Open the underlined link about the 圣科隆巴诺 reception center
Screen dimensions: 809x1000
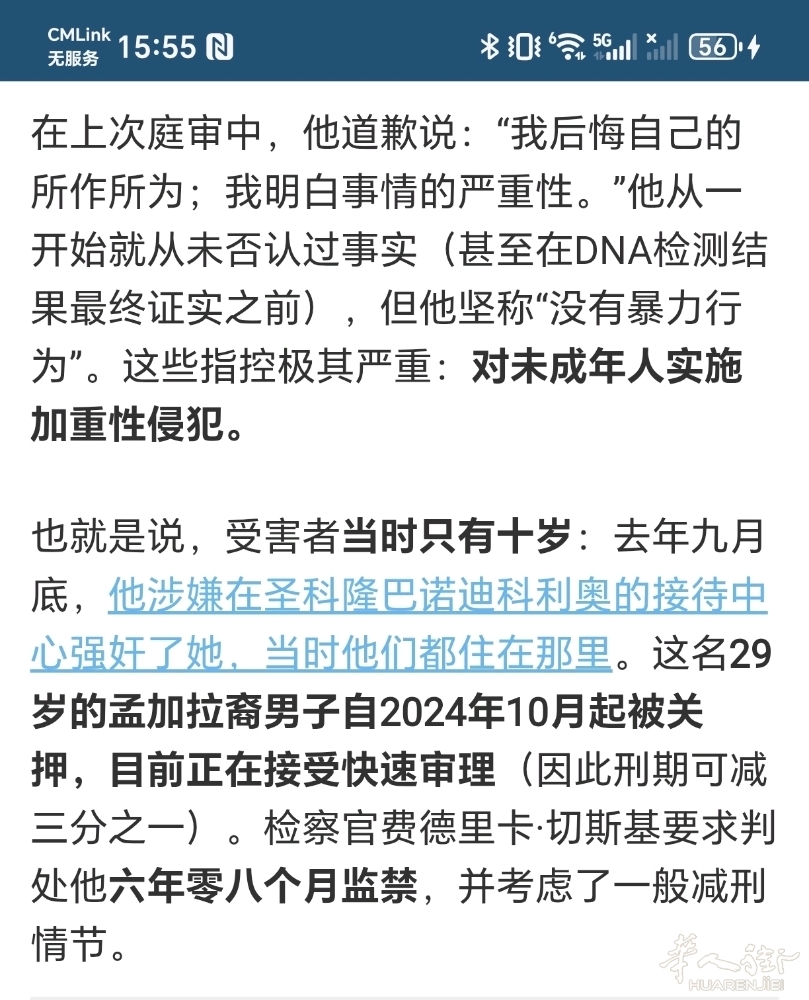[x=437, y=597]
